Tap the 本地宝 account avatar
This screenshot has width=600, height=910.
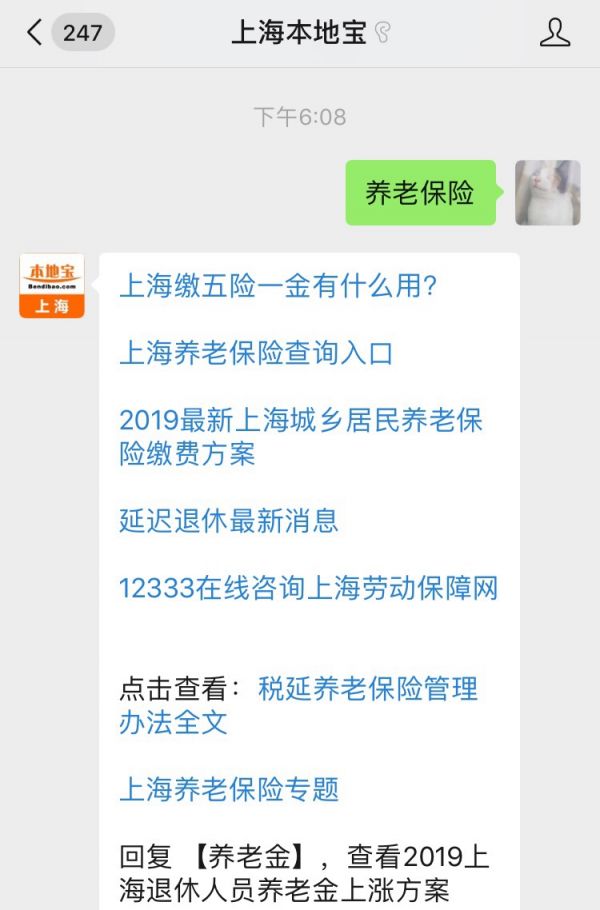point(52,286)
